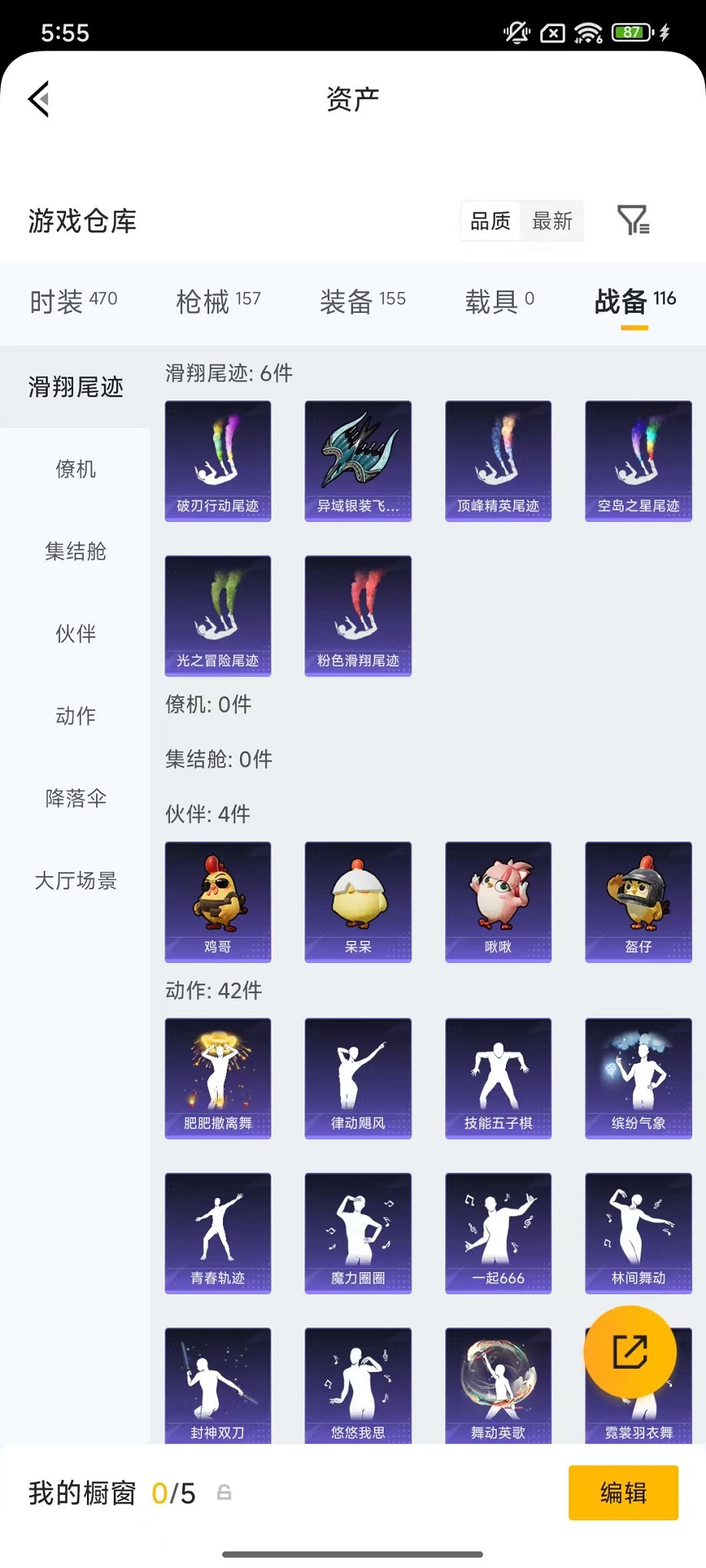The height and width of the screenshot is (1568, 706).
Task: Select the 啾啾 pink companion
Action: 498,902
